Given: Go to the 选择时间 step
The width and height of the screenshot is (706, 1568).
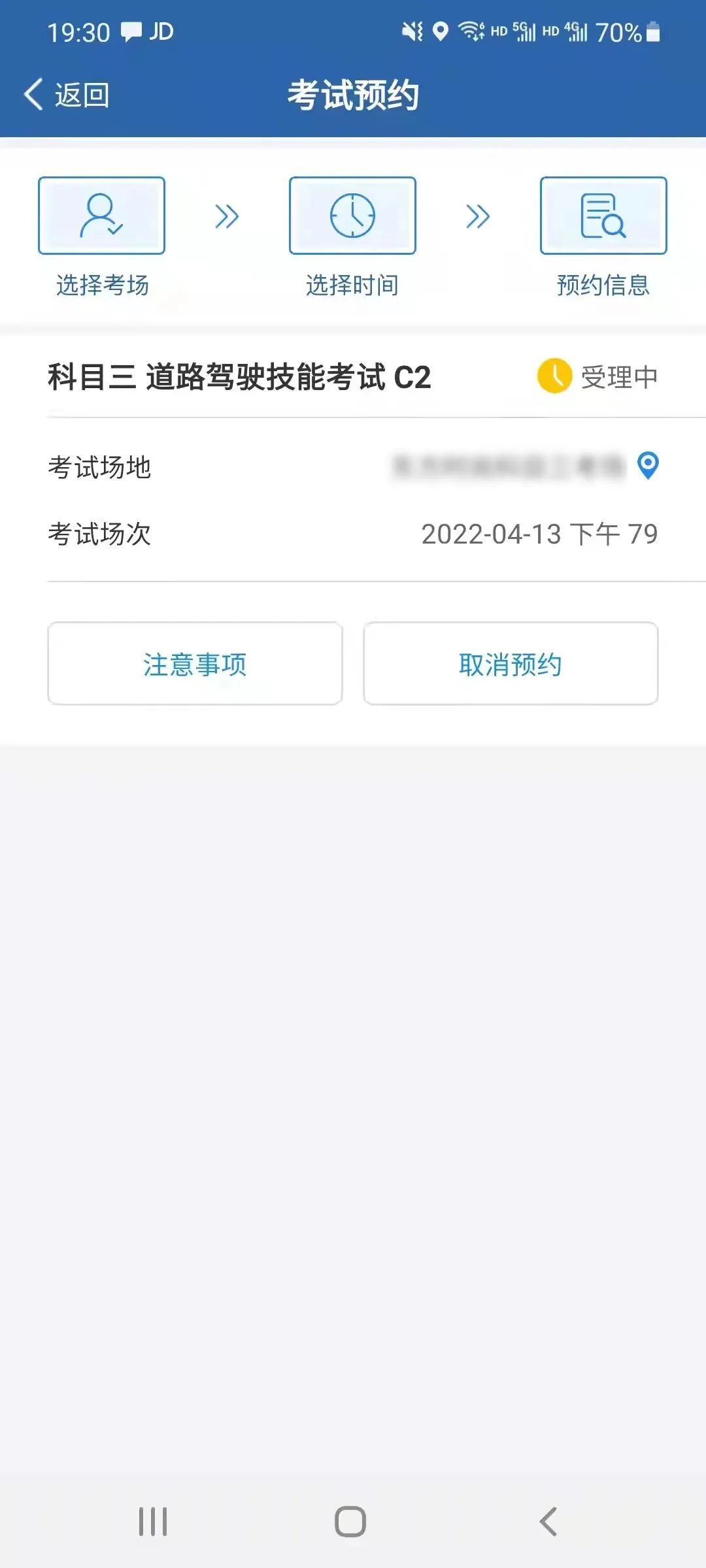Looking at the screenshot, I should click(351, 284).
